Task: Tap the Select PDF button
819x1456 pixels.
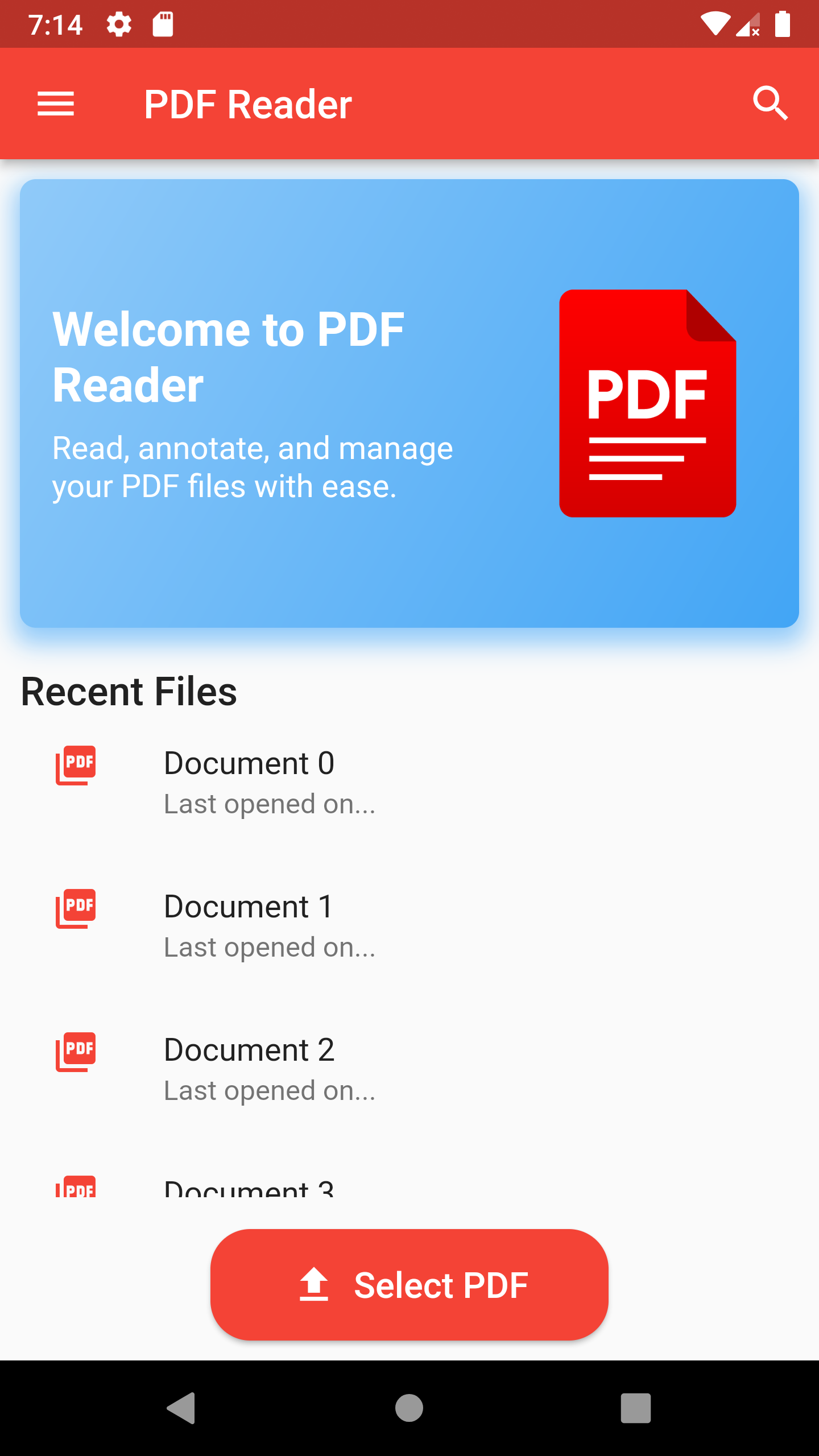Action: point(409,1285)
